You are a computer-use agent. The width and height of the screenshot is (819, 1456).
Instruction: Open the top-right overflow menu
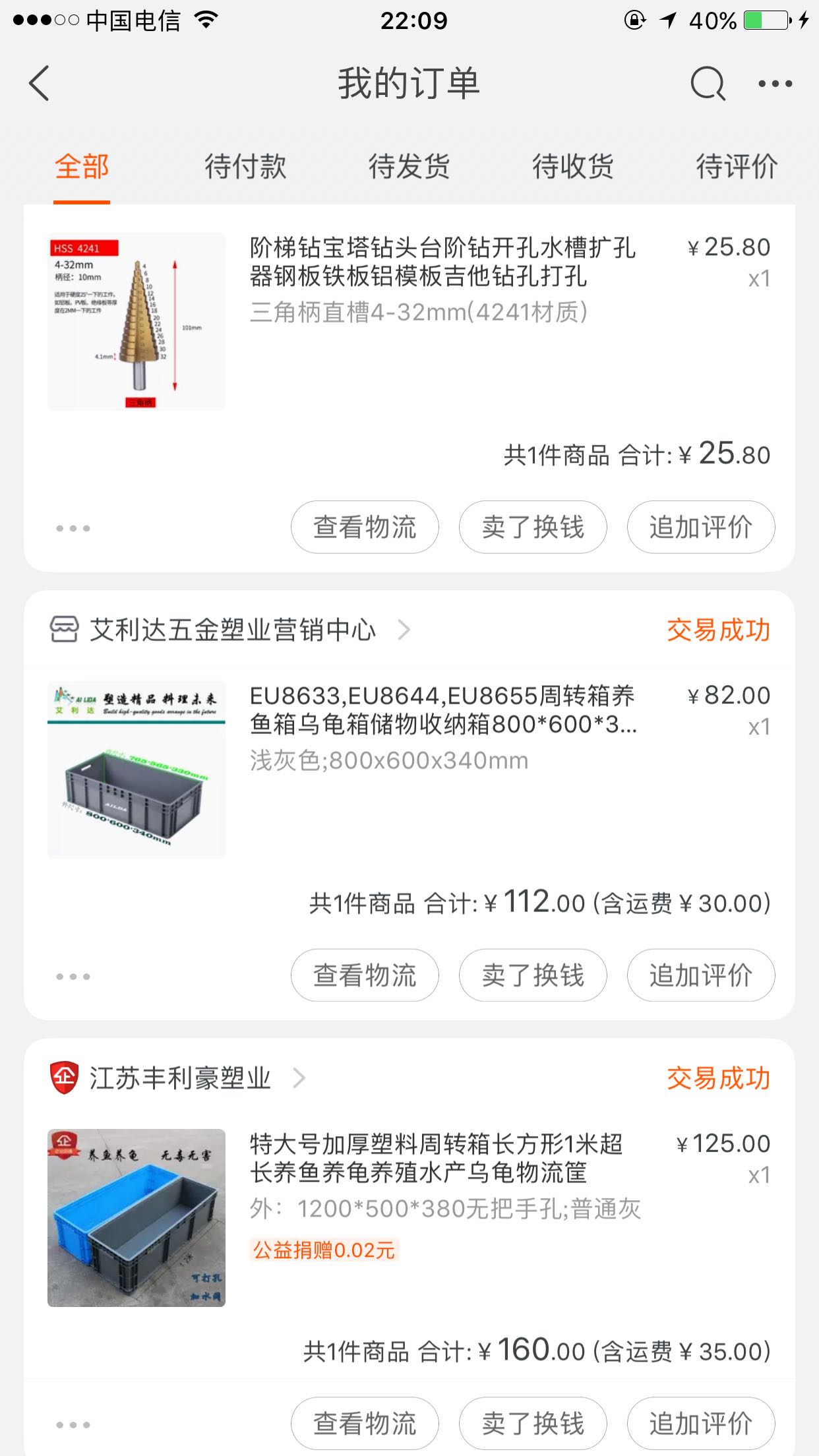click(775, 84)
